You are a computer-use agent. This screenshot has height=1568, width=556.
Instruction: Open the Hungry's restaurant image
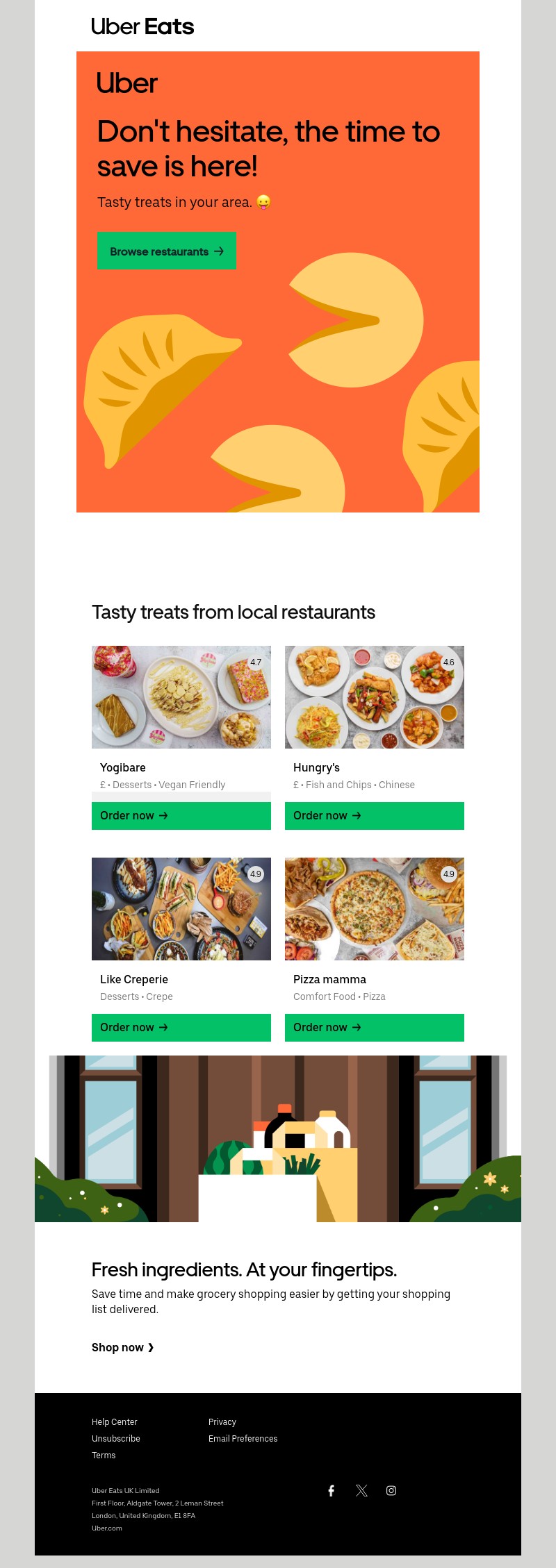(x=374, y=697)
